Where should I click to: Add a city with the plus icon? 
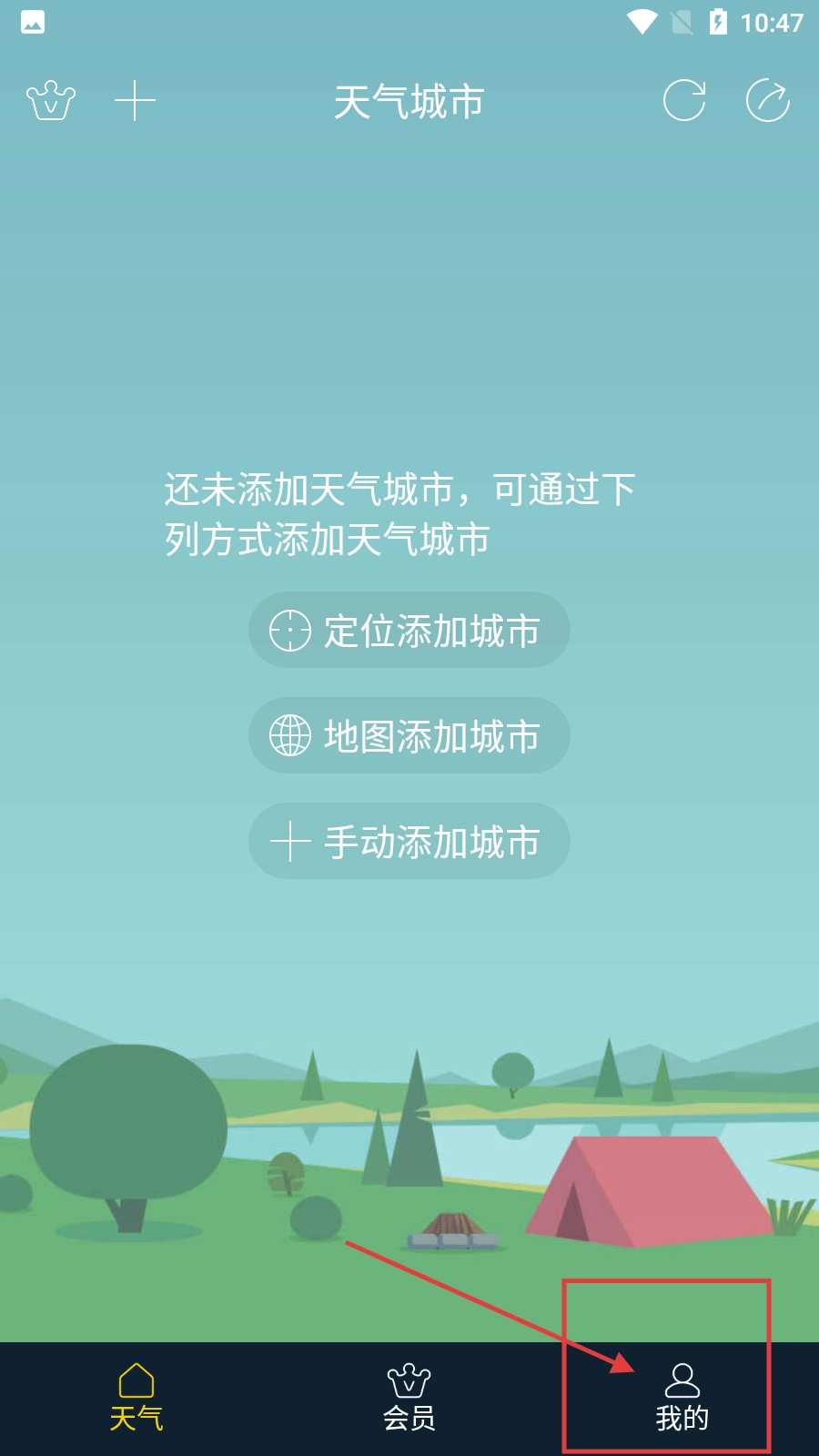(x=136, y=101)
